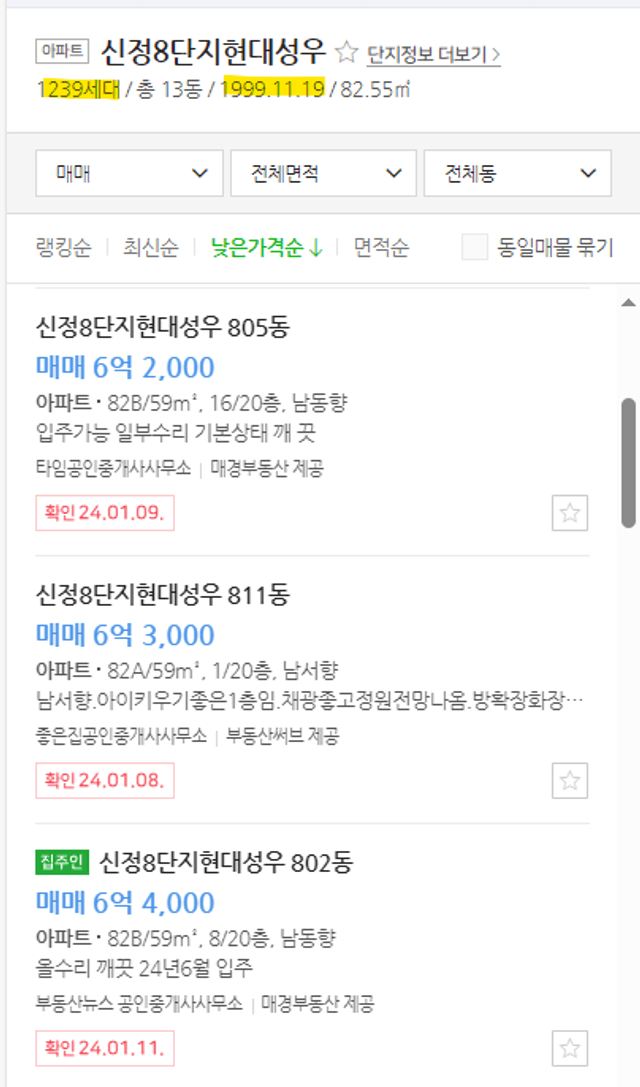Bookmark the 805동 listing with its star
The image size is (640, 1087).
pos(570,513)
